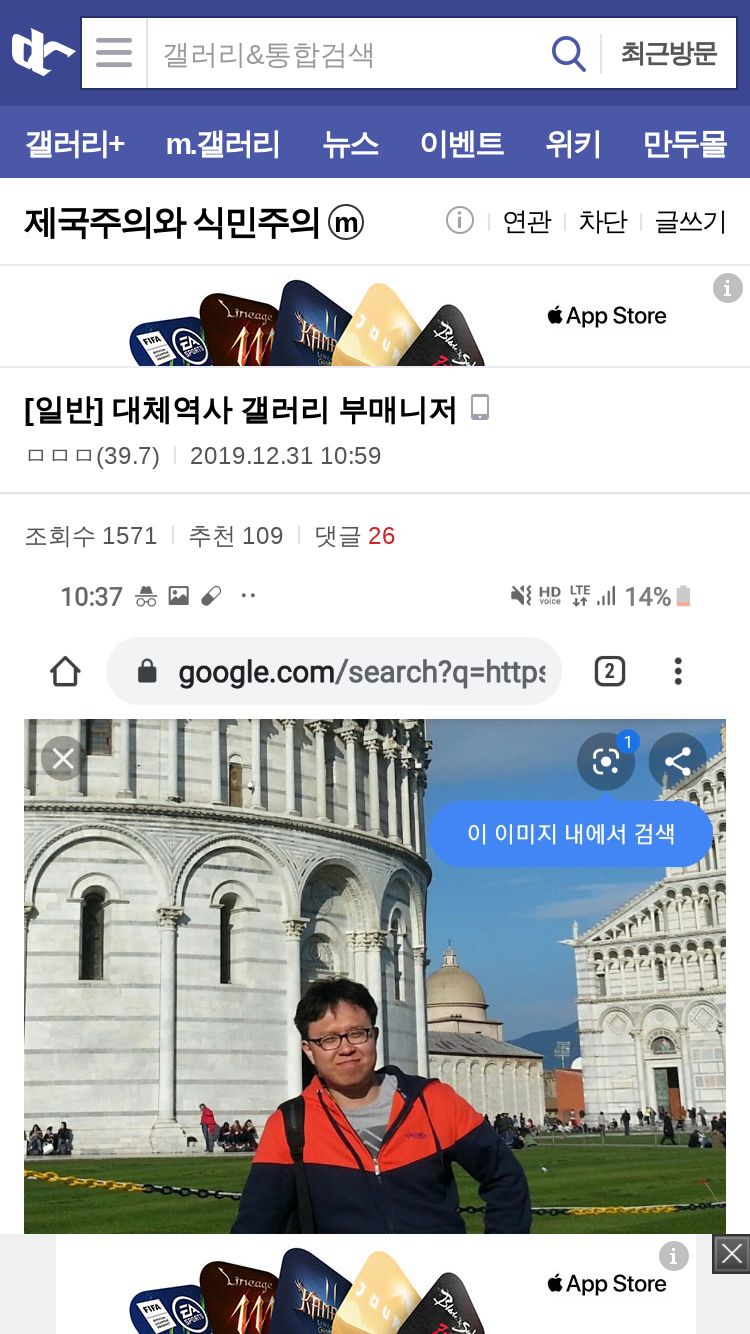Switch to the m.갤러리 tab
The width and height of the screenshot is (750, 1334).
point(223,144)
